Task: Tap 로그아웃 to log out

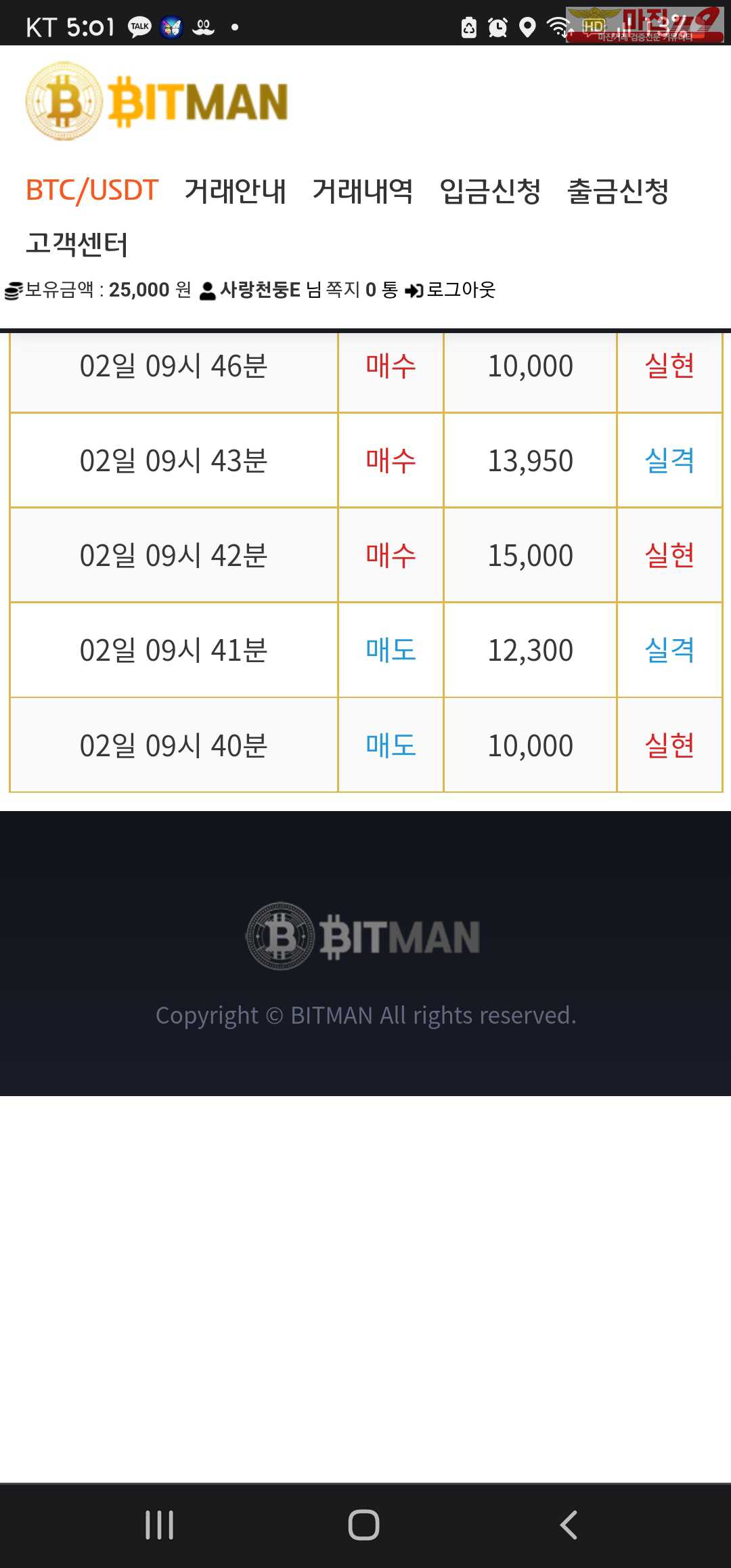Action: click(x=450, y=290)
